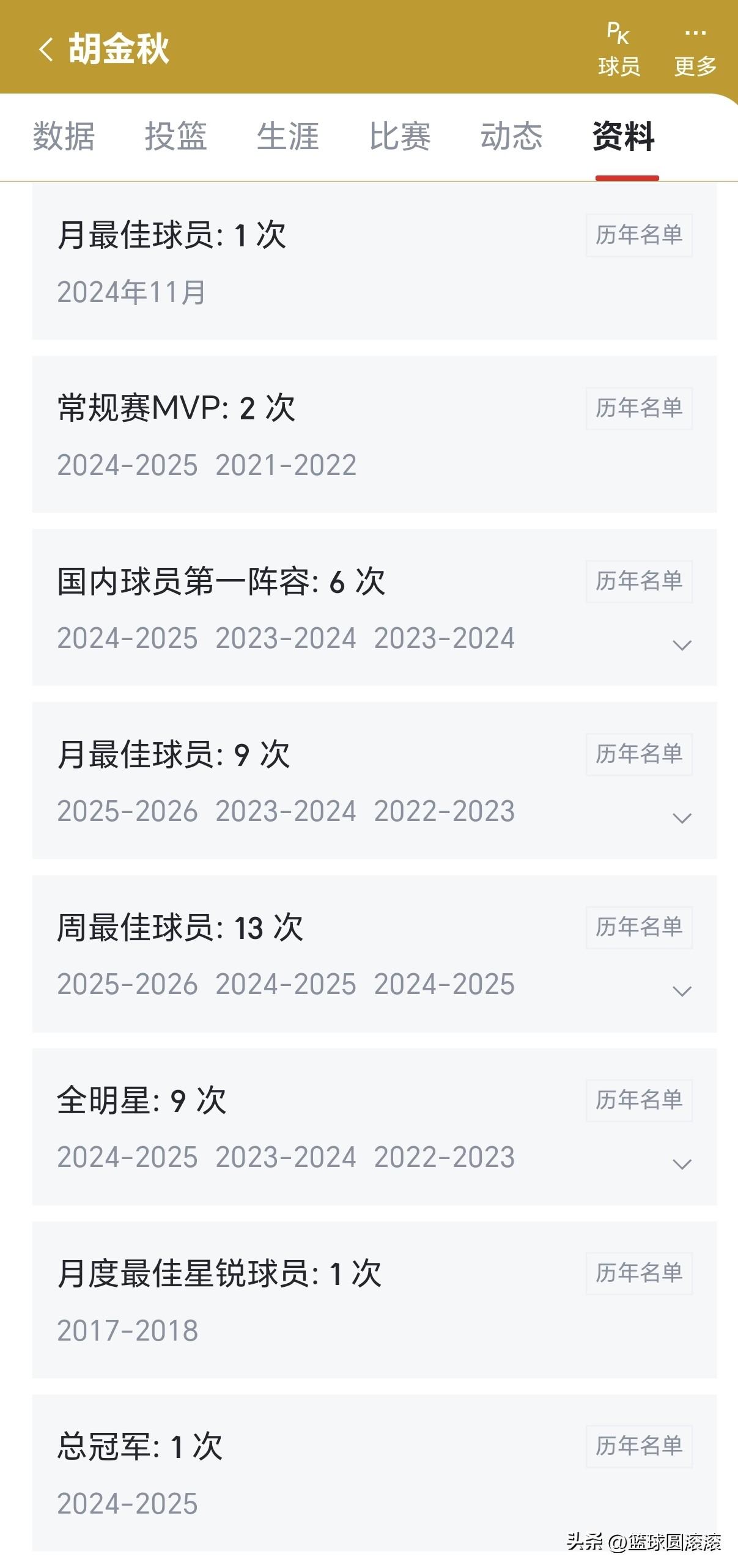This screenshot has width=738, height=1568.
Task: Switch to the 生涯 tab
Action: pos(287,136)
